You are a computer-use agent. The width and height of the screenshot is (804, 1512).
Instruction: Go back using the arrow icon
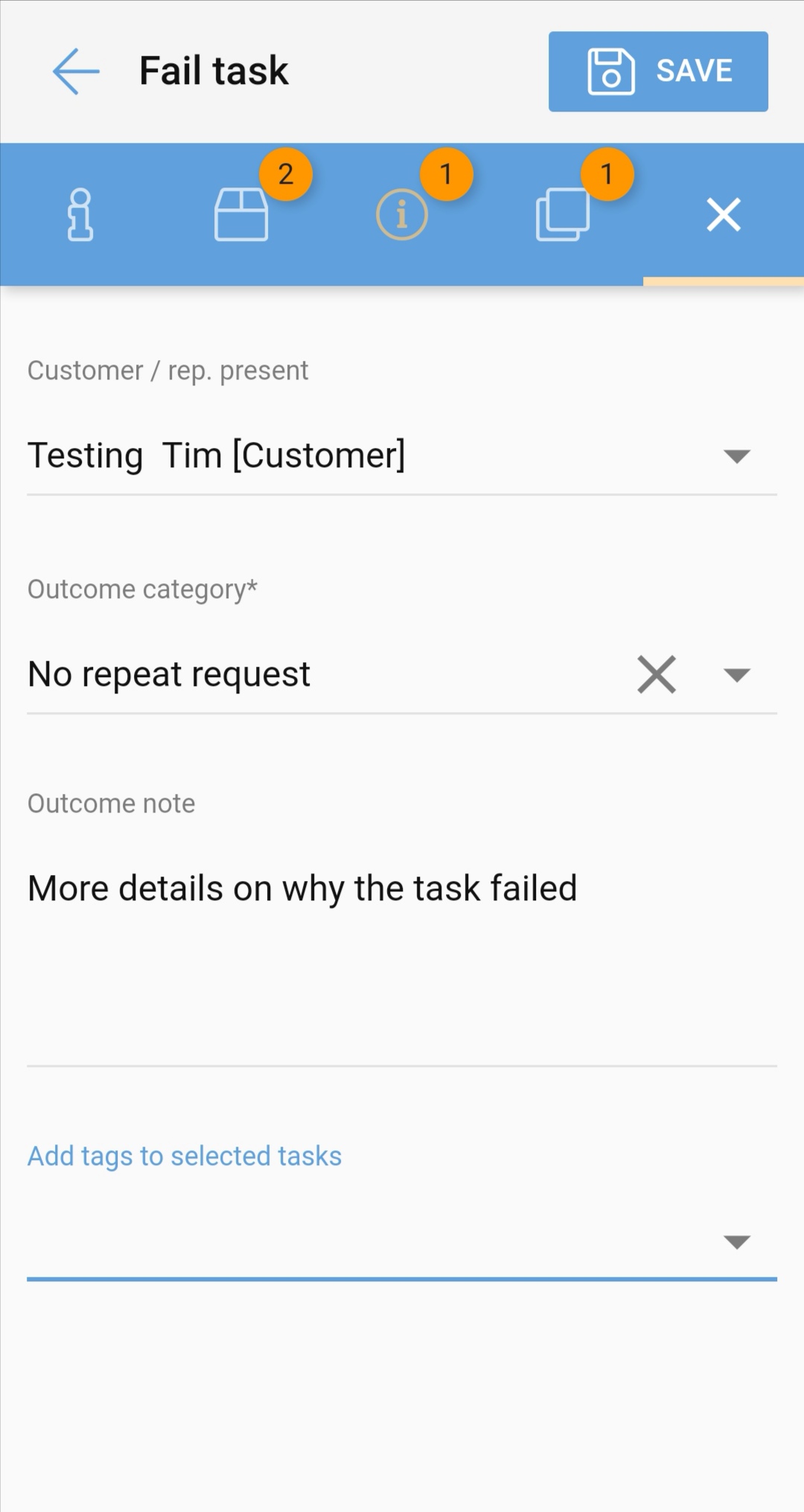click(x=76, y=71)
